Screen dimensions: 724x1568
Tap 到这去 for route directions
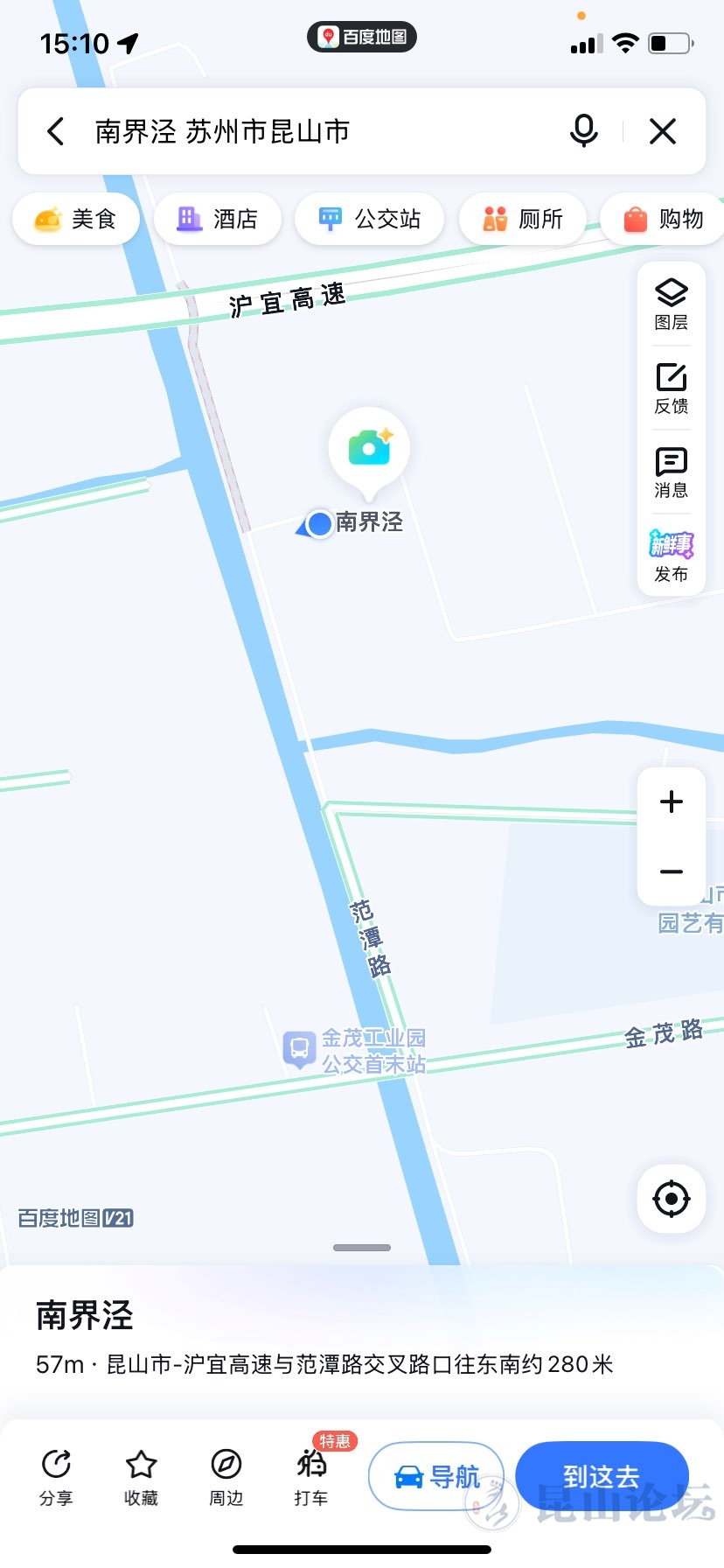tap(602, 1477)
